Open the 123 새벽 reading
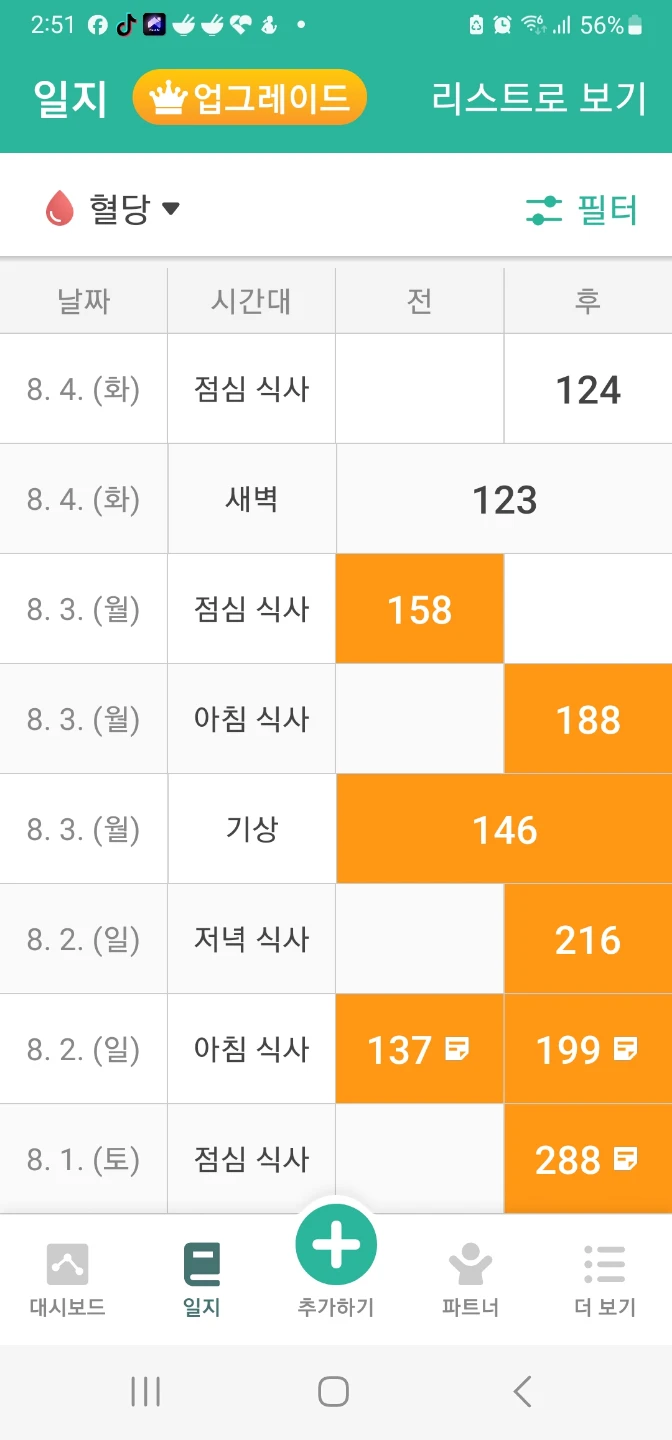 point(504,499)
